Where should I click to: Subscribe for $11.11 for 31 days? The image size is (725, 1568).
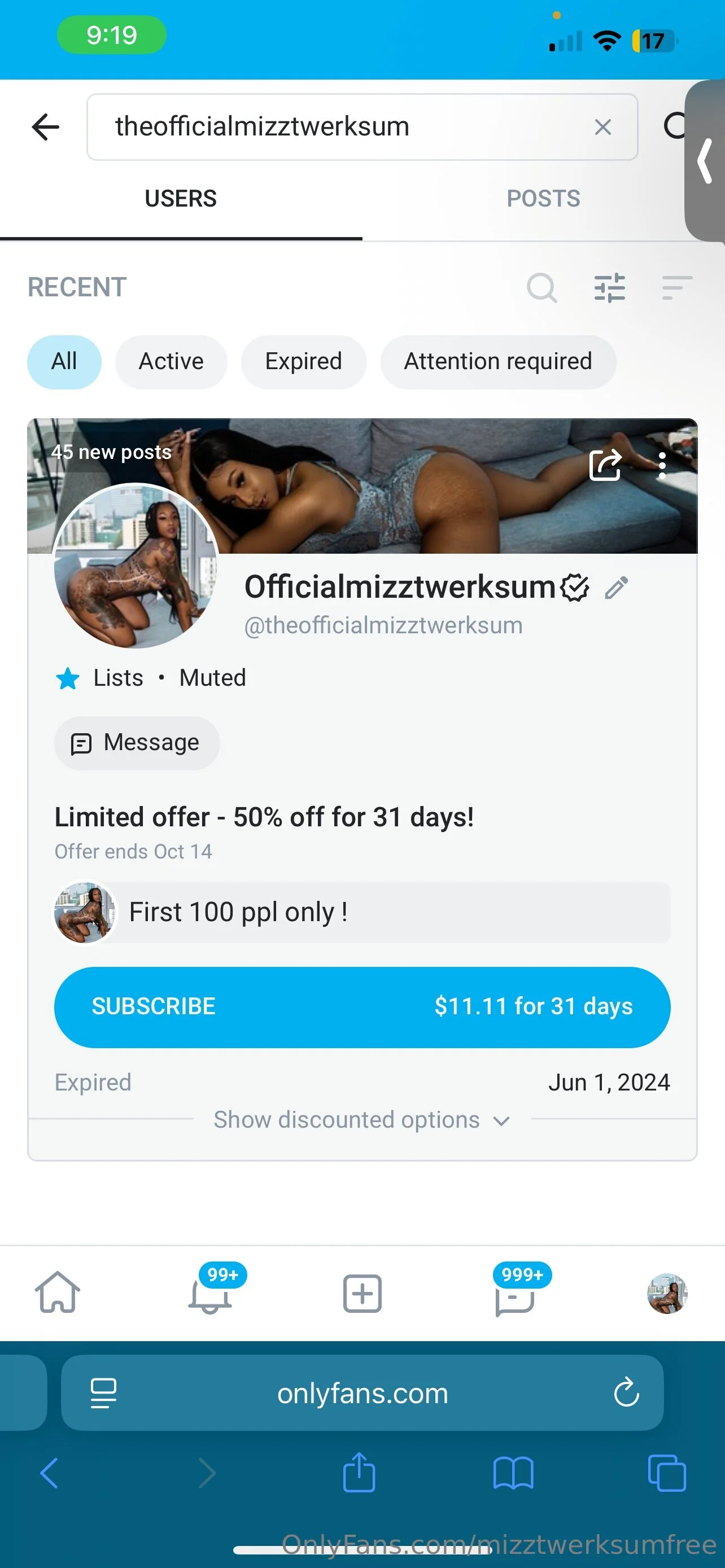(361, 1006)
